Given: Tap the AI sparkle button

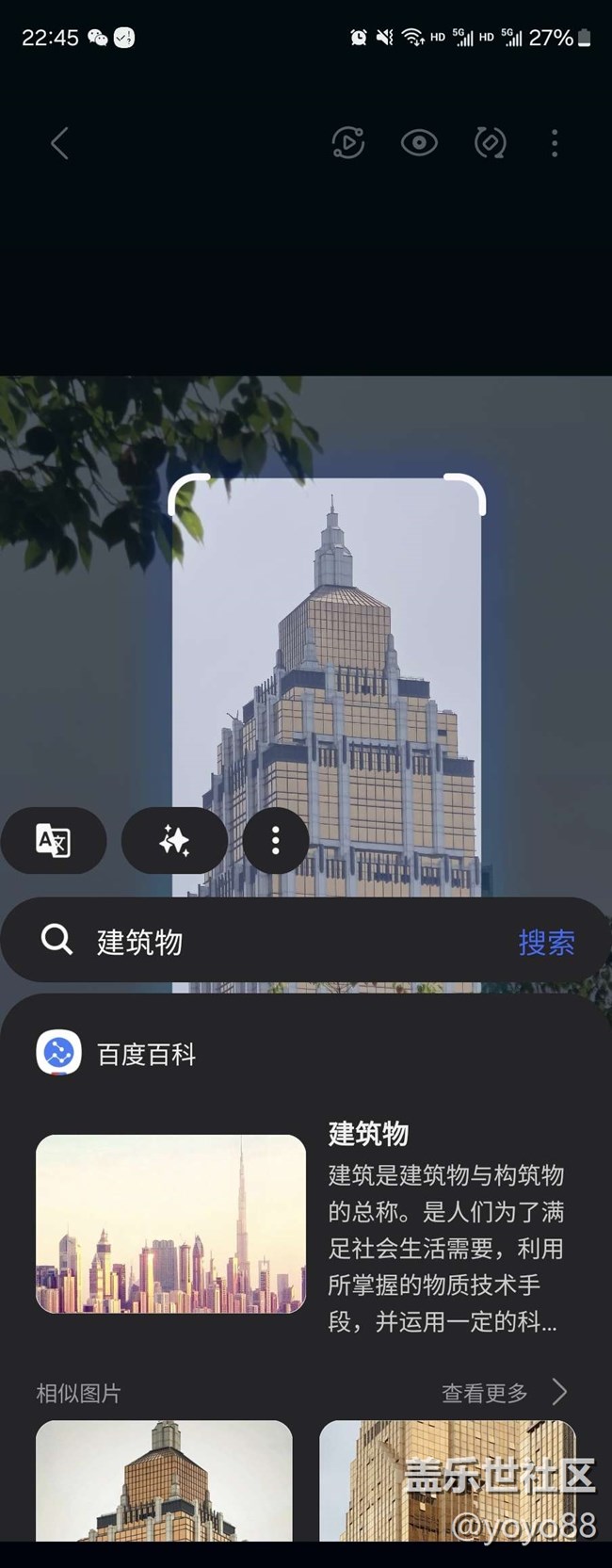Looking at the screenshot, I should [x=174, y=840].
